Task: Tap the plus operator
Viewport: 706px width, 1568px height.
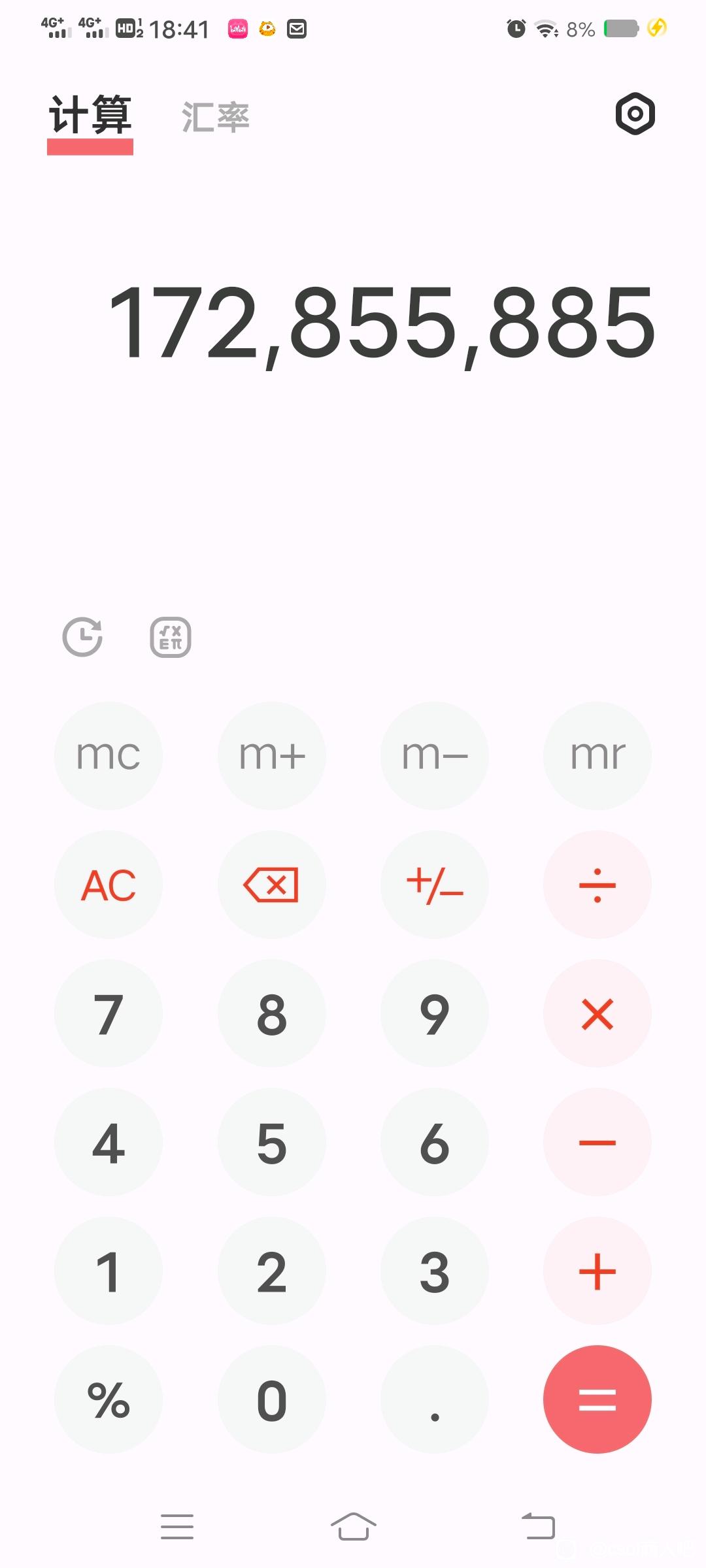Action: 597,1271
